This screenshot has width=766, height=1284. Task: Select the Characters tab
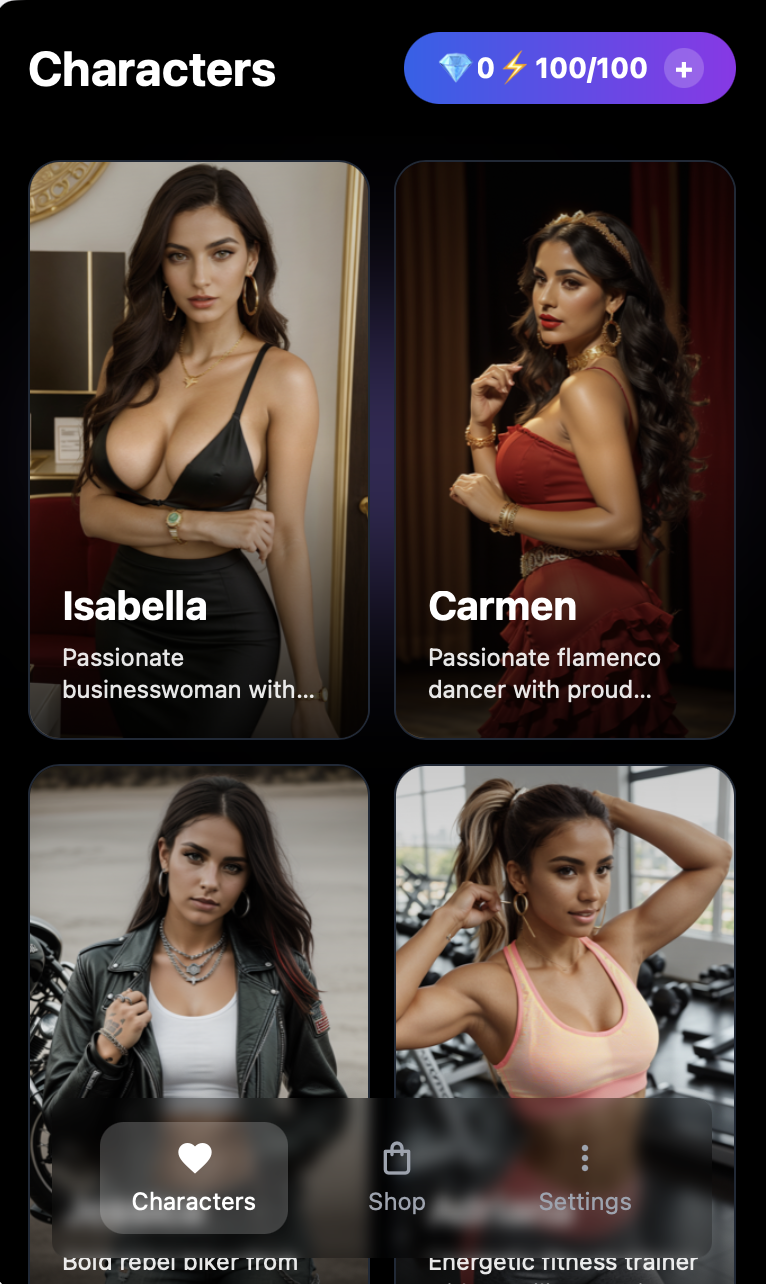click(194, 1178)
